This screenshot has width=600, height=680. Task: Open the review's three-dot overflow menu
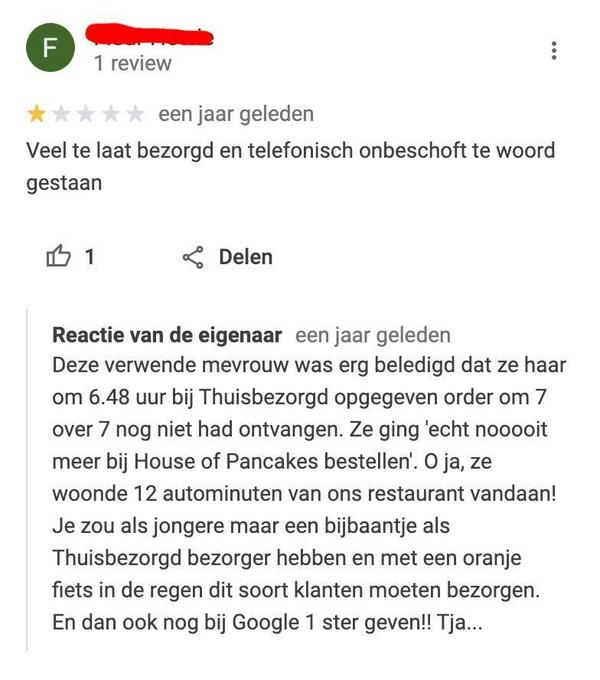[x=554, y=50]
